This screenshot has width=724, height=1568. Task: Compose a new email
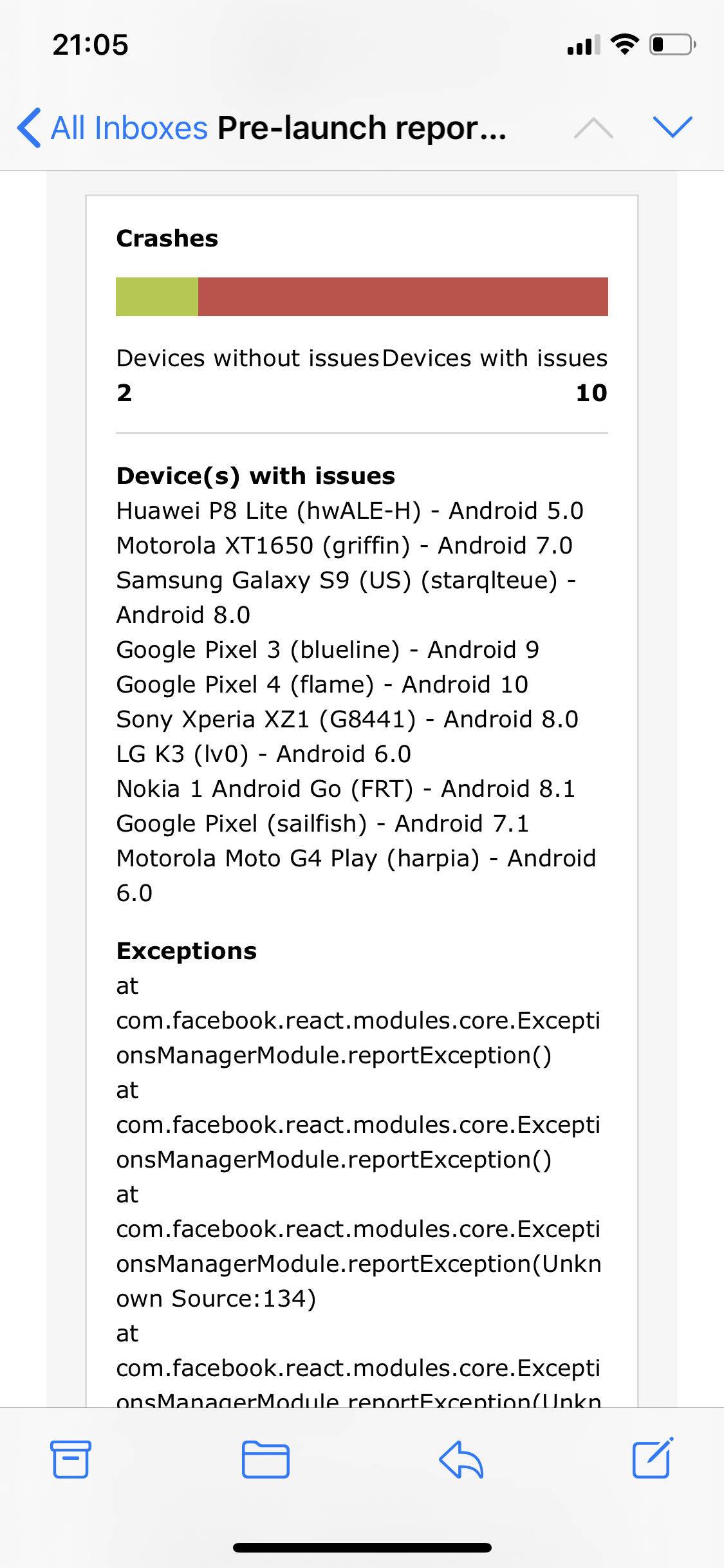(653, 1457)
